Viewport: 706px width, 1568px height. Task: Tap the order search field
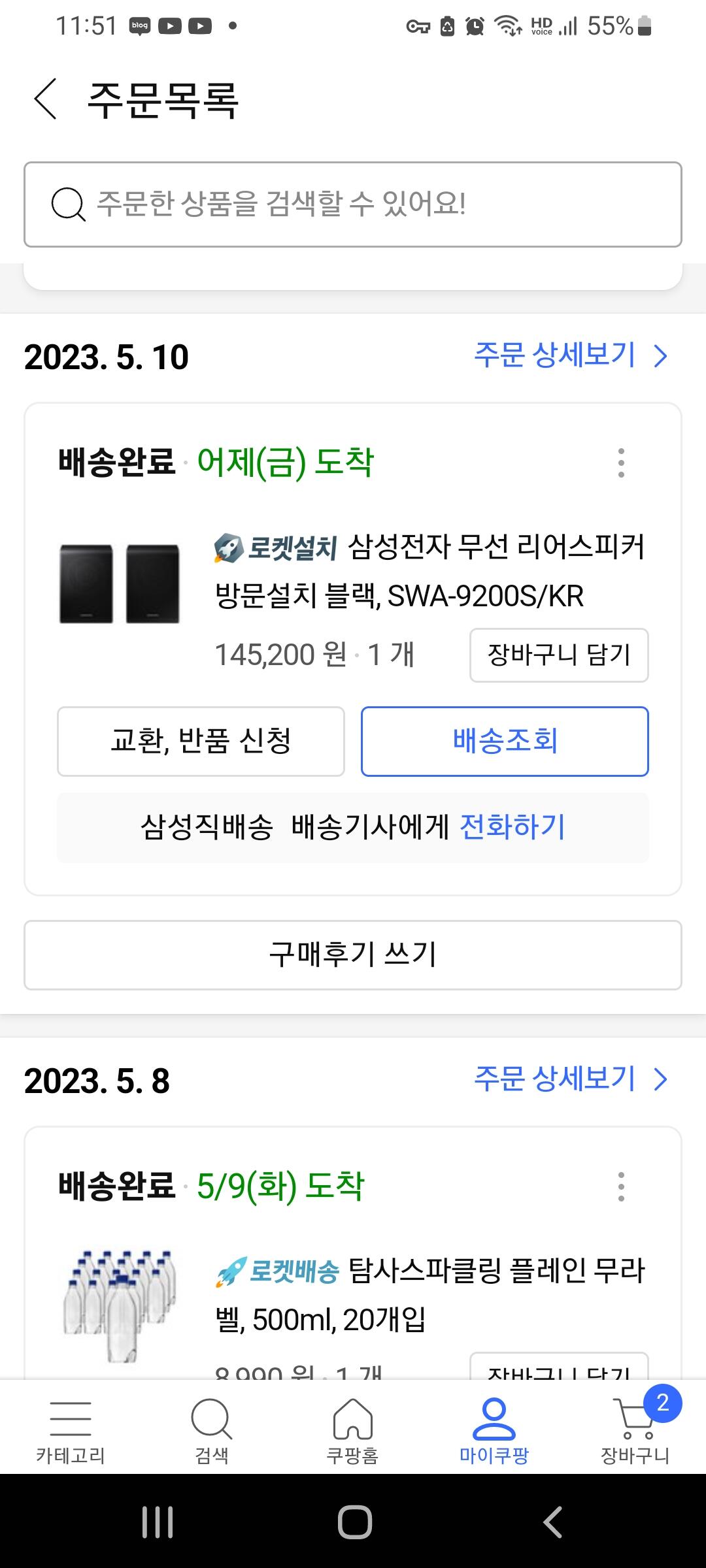[x=353, y=204]
